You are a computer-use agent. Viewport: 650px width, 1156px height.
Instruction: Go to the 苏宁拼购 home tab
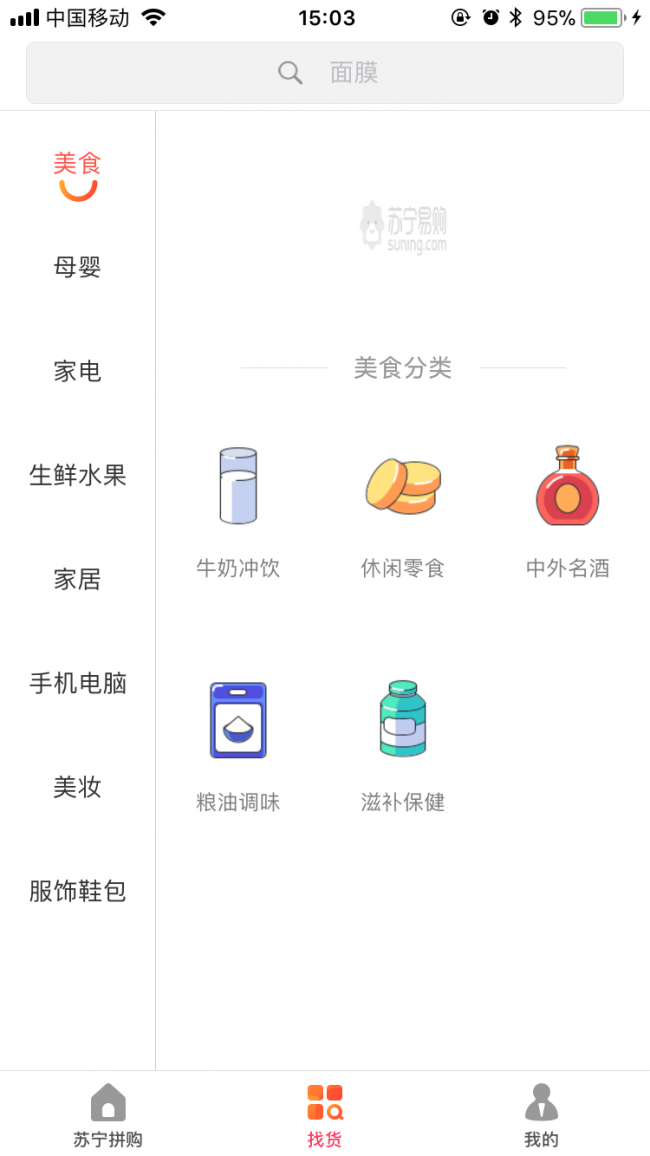click(x=108, y=1114)
